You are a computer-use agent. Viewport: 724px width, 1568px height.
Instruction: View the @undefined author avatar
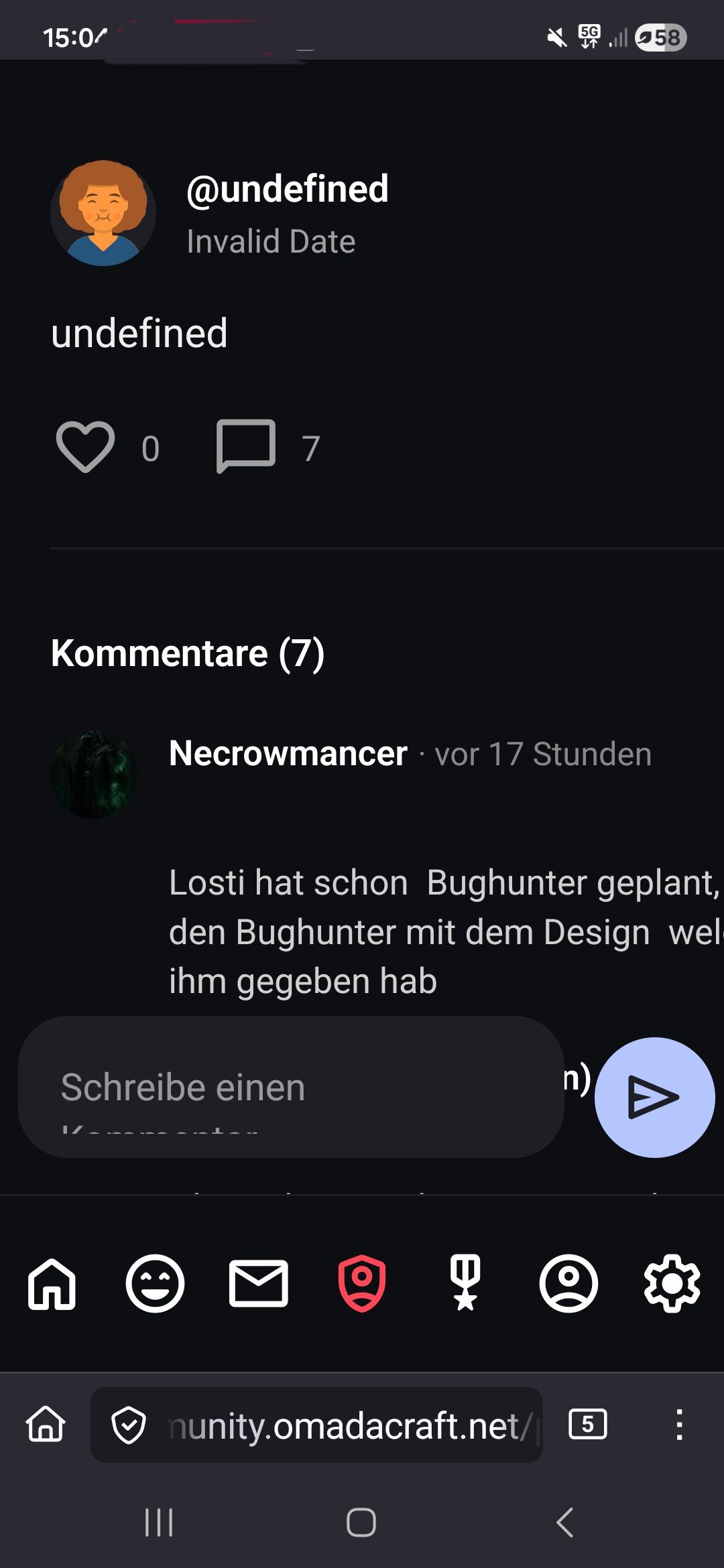tap(103, 213)
